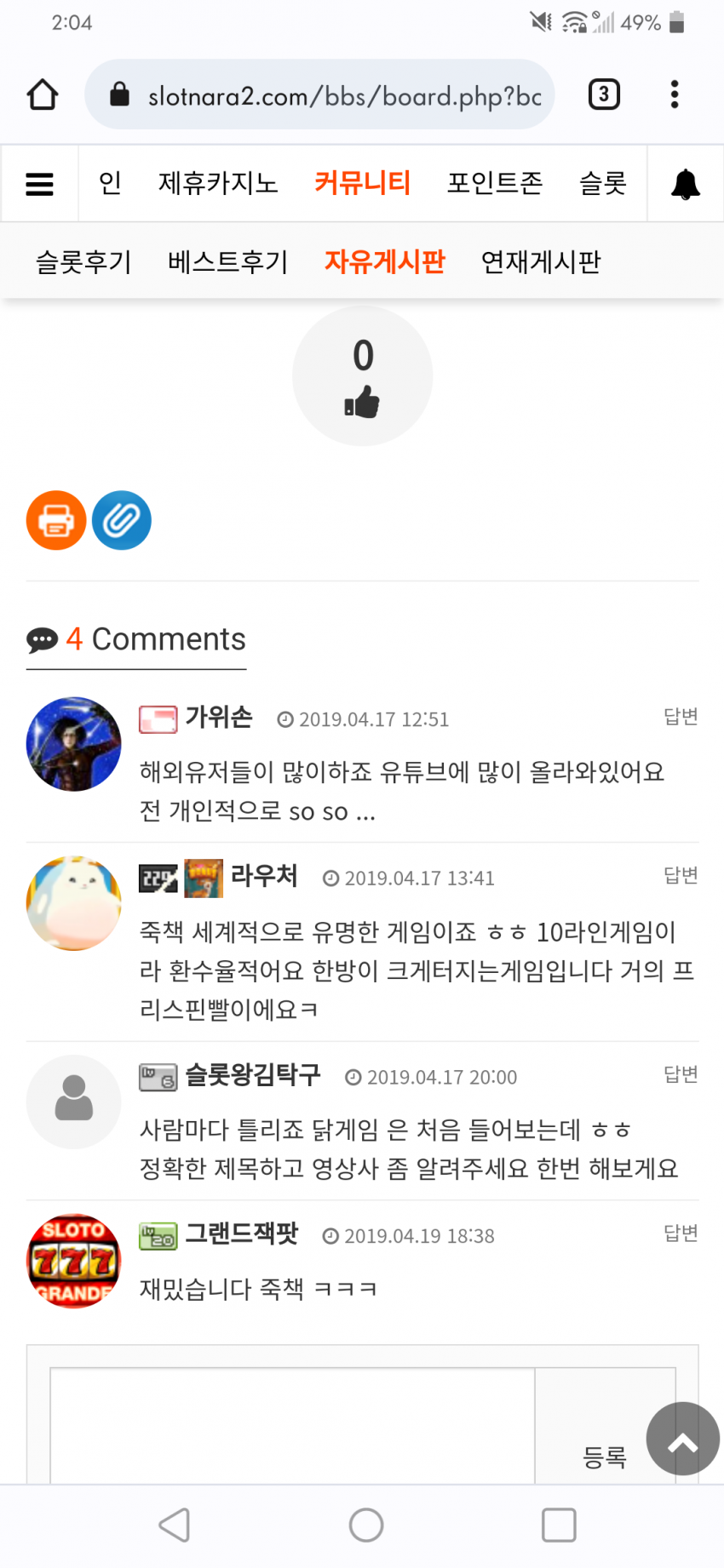
Task: Reply to 슬롯왕김탁구's comment
Action: tap(681, 1074)
